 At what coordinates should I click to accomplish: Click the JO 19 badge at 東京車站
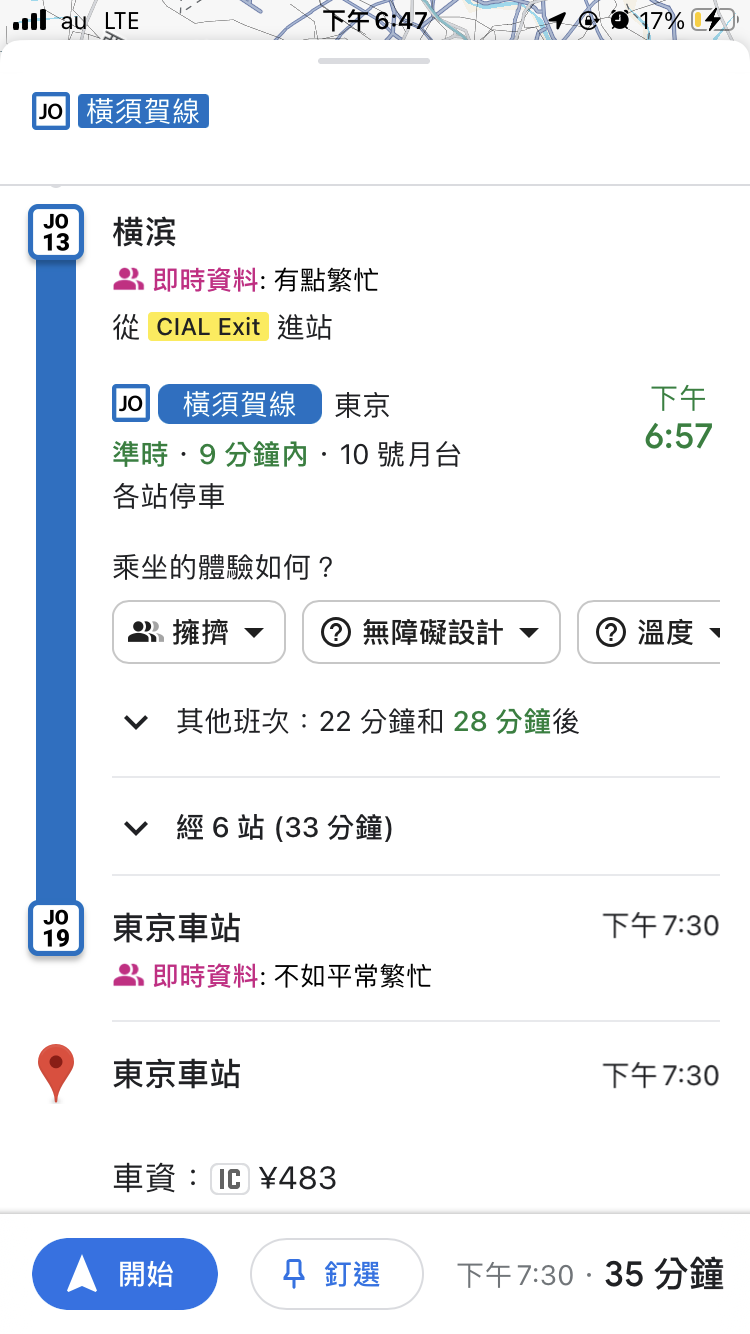coord(55,929)
